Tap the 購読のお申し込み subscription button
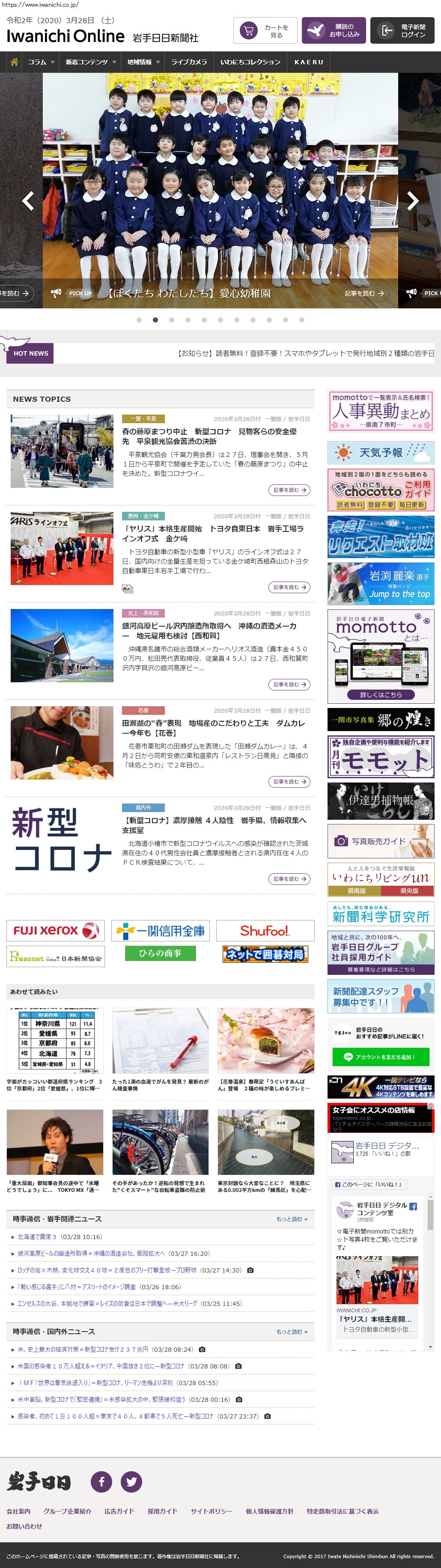 (334, 30)
